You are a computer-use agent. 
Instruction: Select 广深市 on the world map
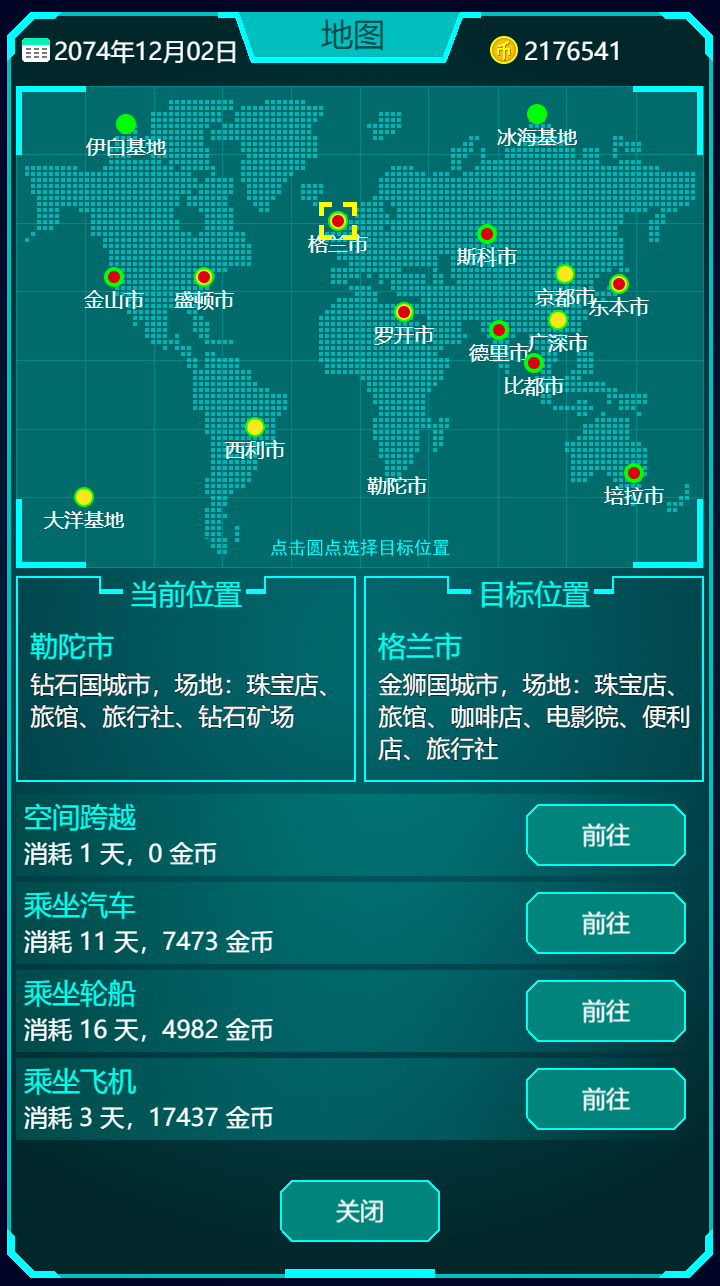point(560,318)
